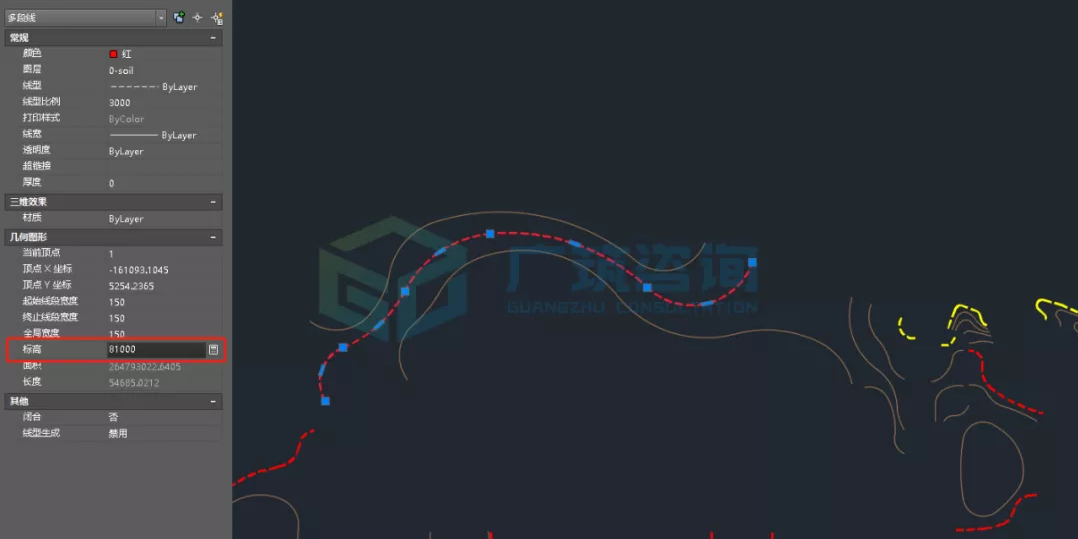
Task: Change the 图层 value 0-soil
Action: pyautogui.click(x=160, y=71)
